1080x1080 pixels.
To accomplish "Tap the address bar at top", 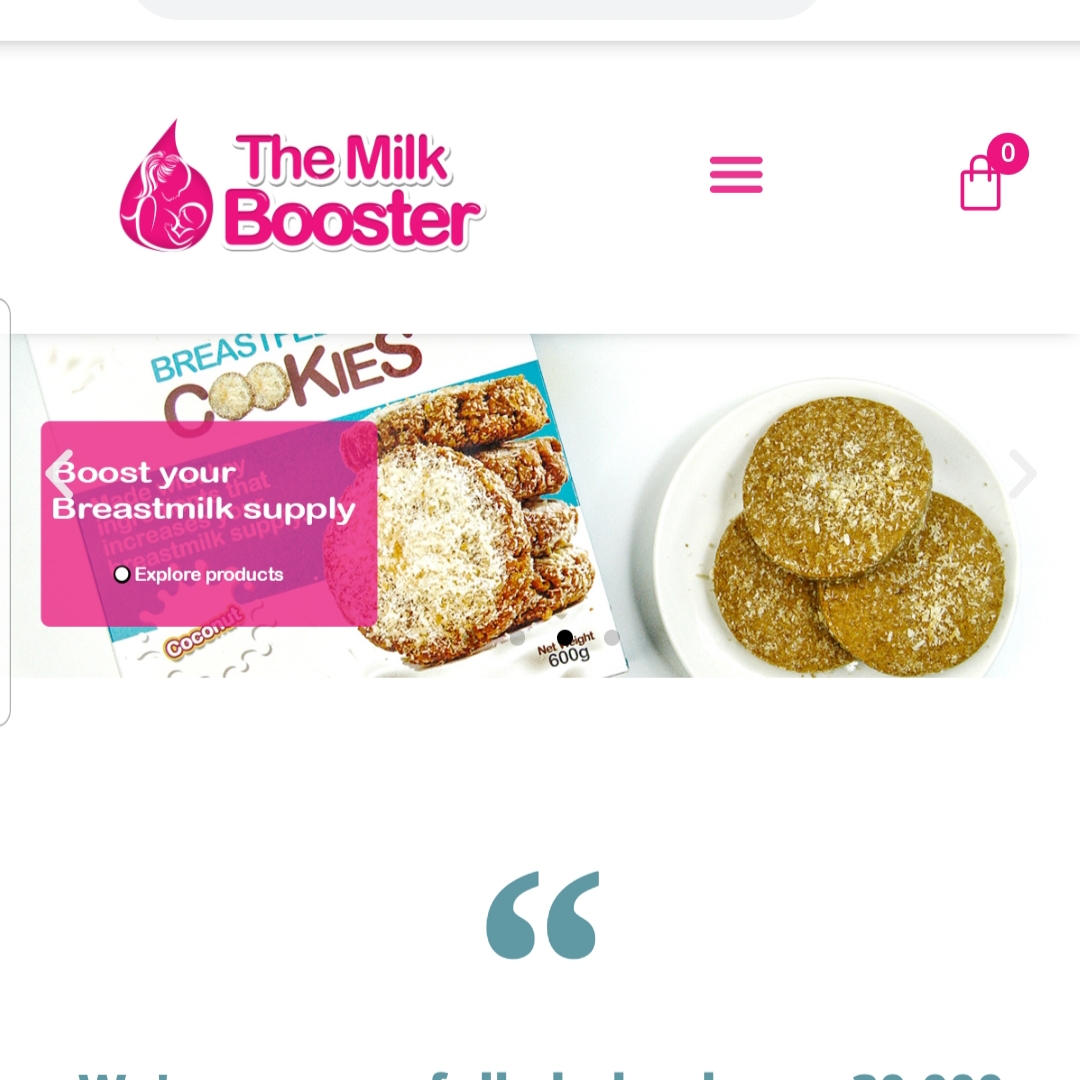I will [x=476, y=8].
